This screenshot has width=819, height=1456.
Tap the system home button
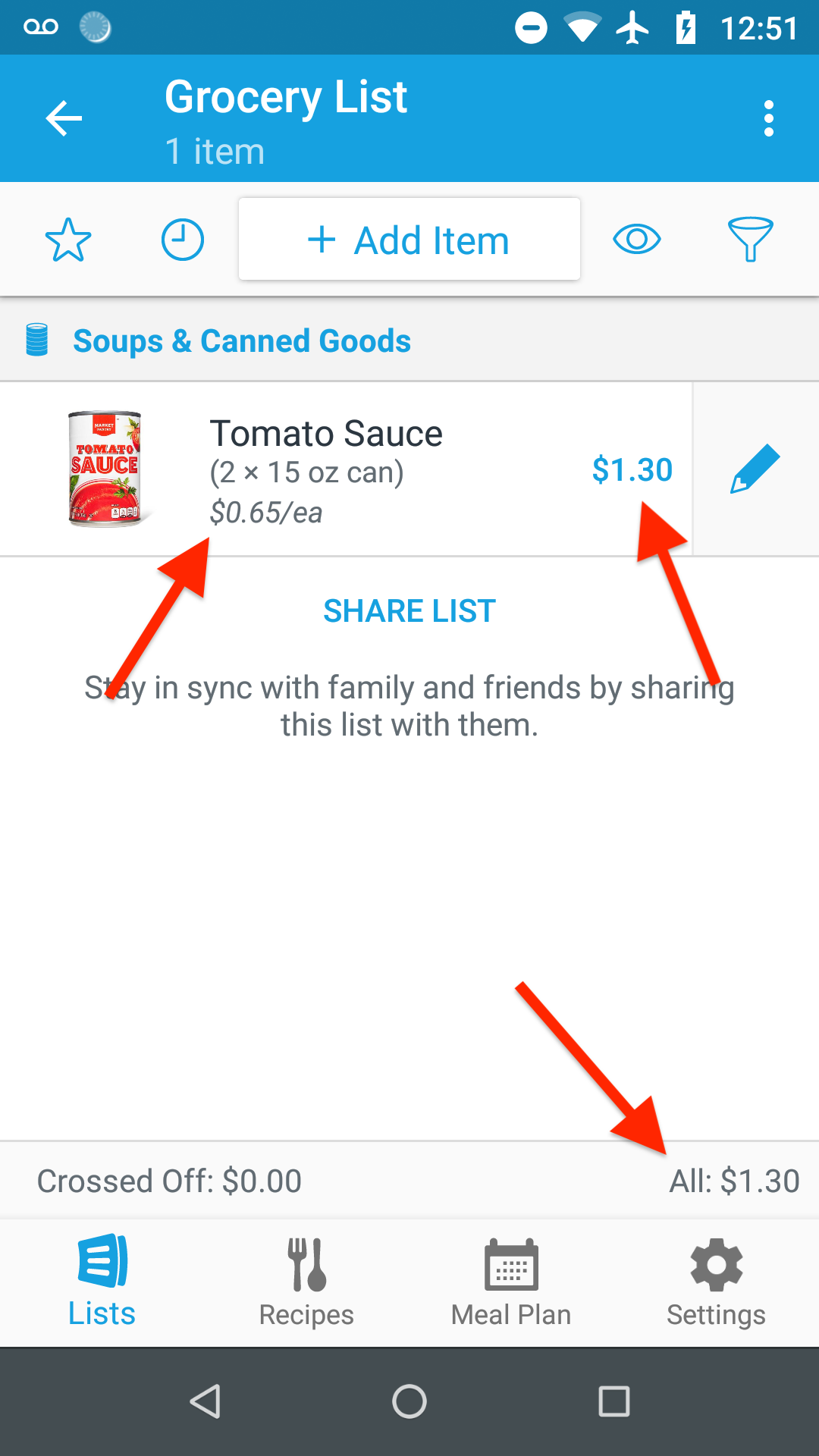[x=409, y=1401]
